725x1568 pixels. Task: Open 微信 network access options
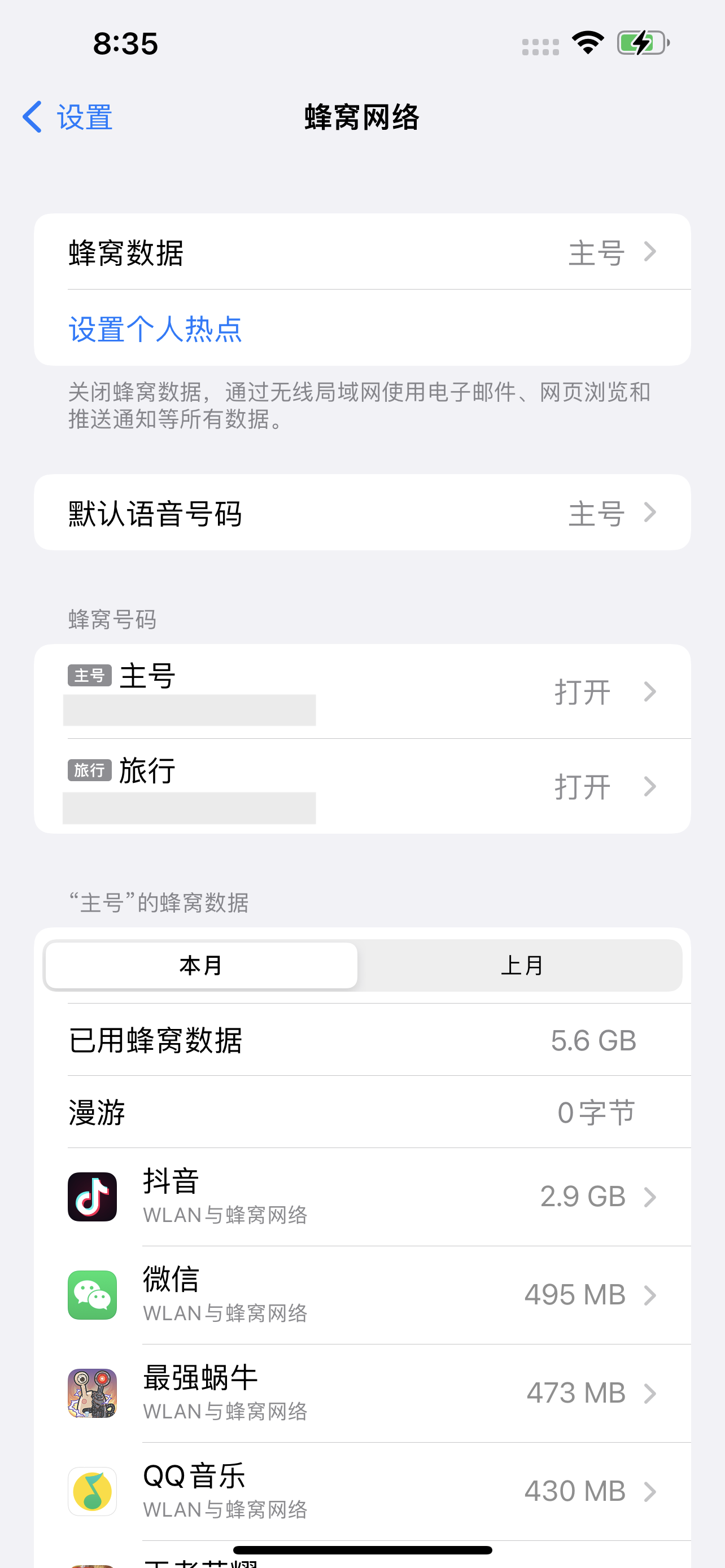[x=361, y=1295]
